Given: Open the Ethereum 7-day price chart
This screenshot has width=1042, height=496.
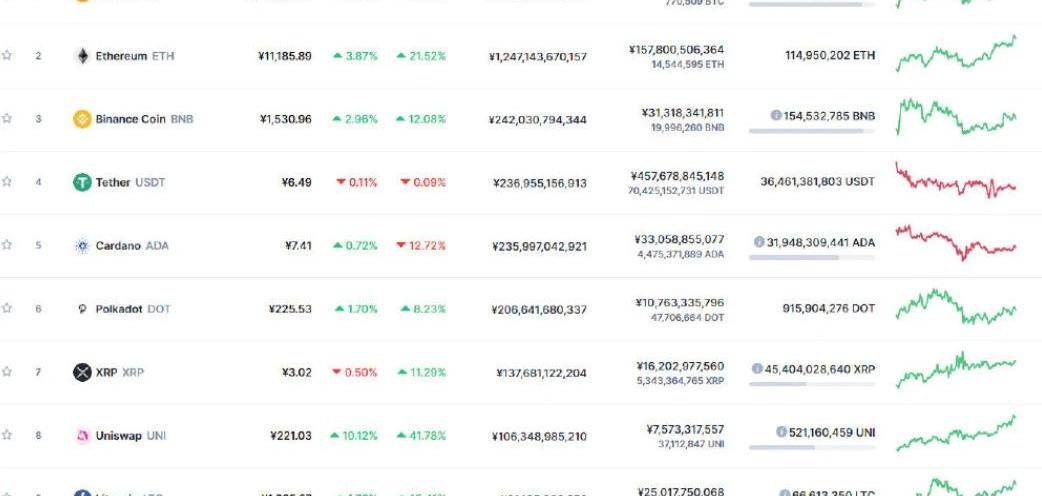Looking at the screenshot, I should [x=955, y=54].
